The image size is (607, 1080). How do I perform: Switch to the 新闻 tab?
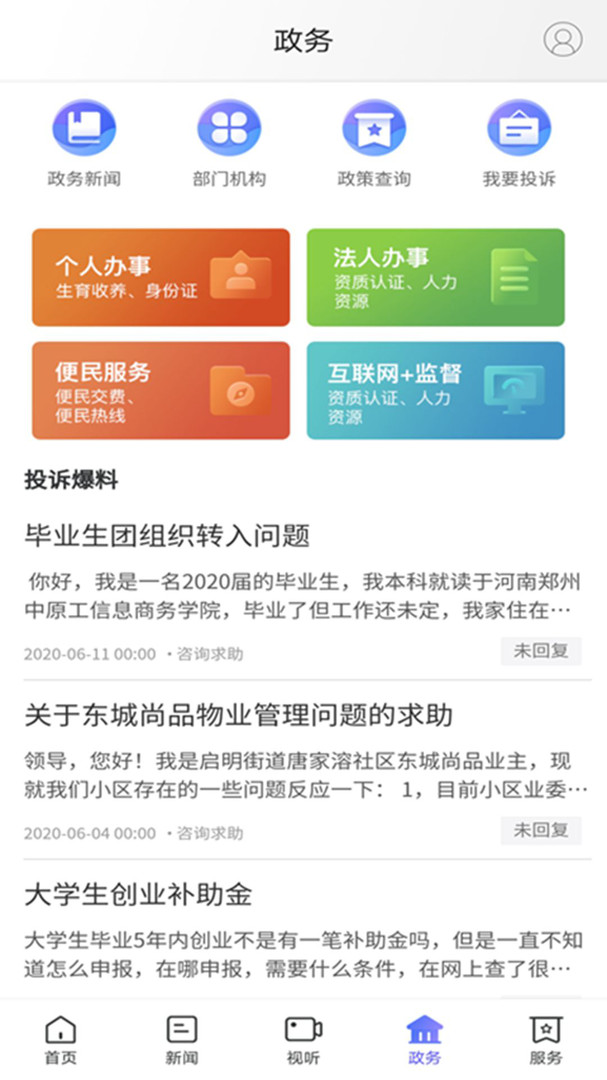(181, 1040)
